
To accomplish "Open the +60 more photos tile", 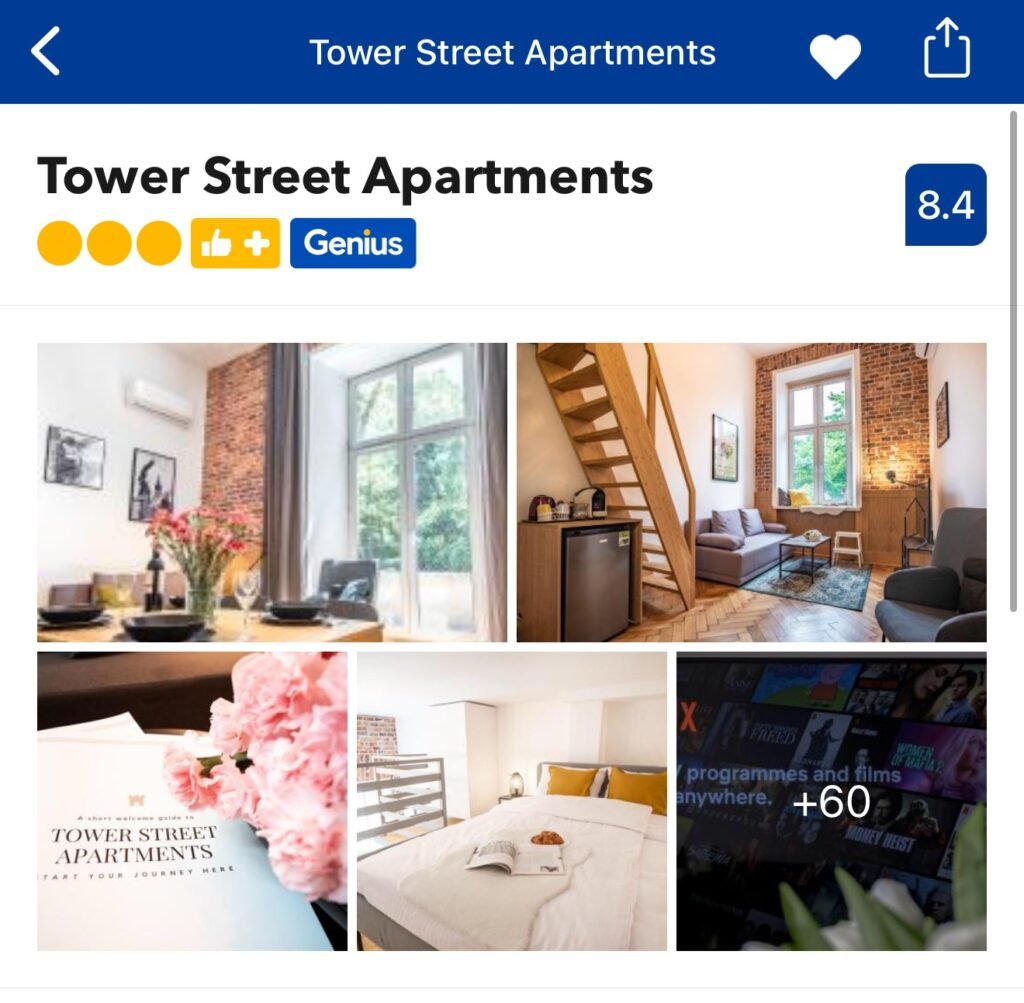I will point(831,800).
